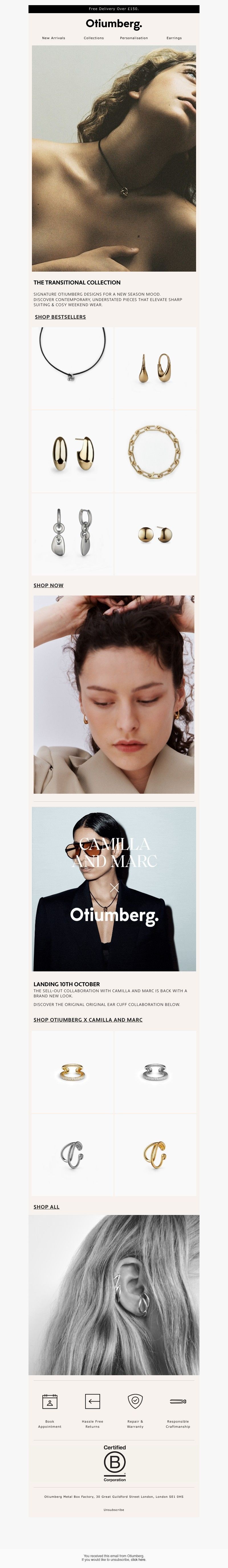Open the silver twisted ear cuff tile
This screenshot has height=1568, width=228.
coord(72,1155)
